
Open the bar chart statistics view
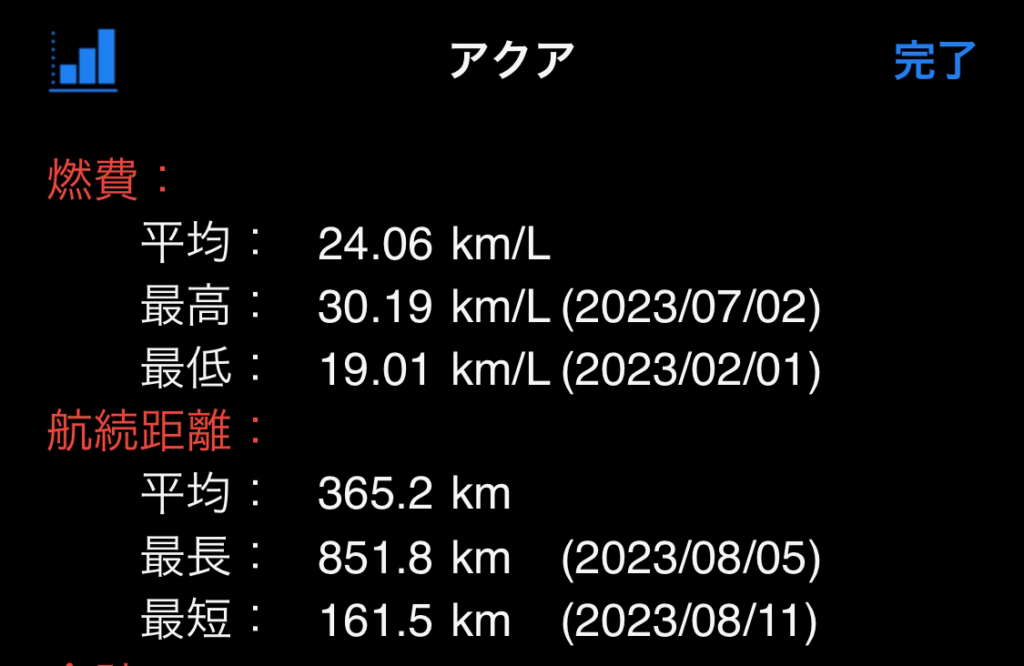84,60
